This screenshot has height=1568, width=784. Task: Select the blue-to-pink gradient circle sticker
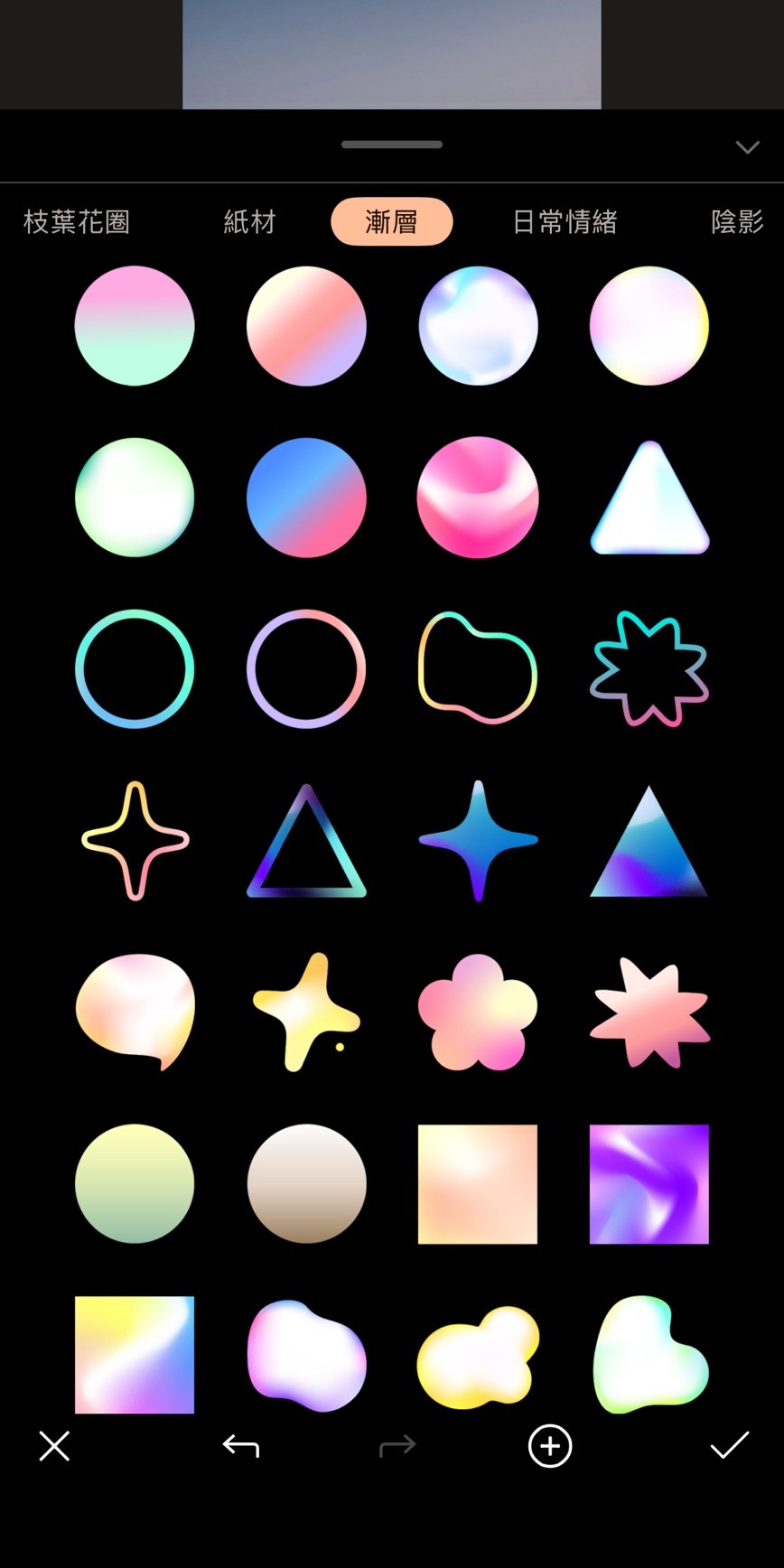point(306,498)
